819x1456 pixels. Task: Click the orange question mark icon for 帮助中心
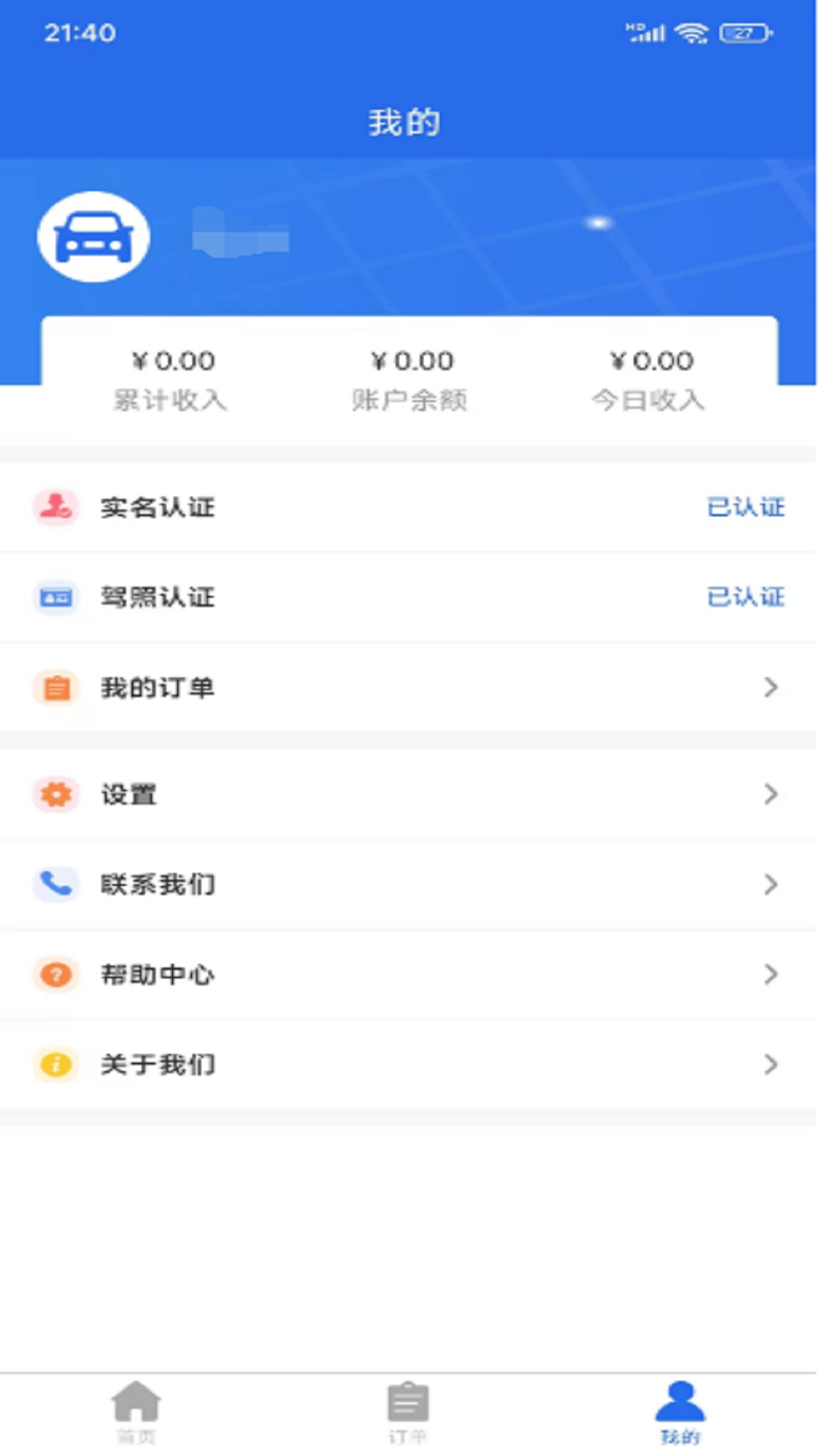55,974
